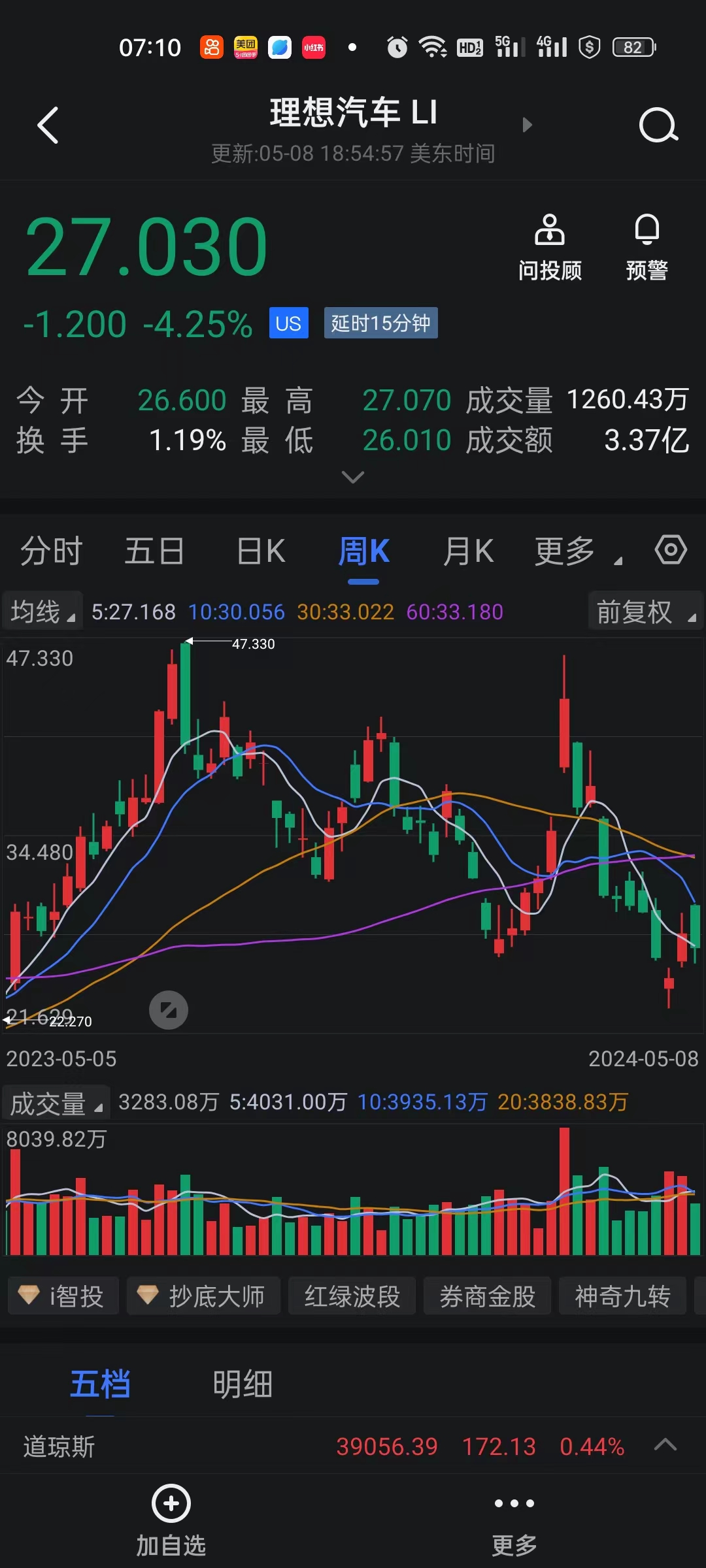
Task: Click the 延时15分钟 delay badge
Action: point(380,323)
